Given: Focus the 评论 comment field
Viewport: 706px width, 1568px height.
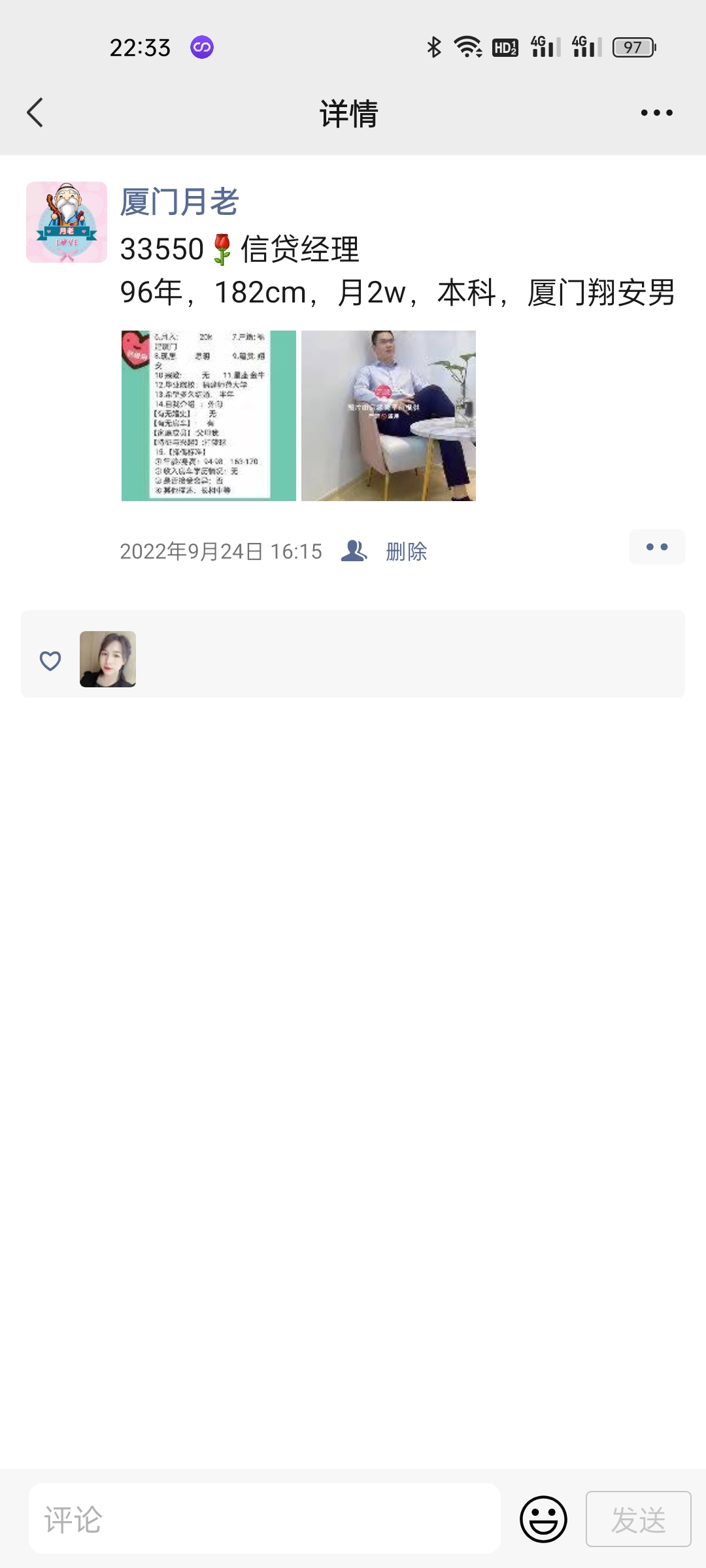Looking at the screenshot, I should tap(264, 1519).
